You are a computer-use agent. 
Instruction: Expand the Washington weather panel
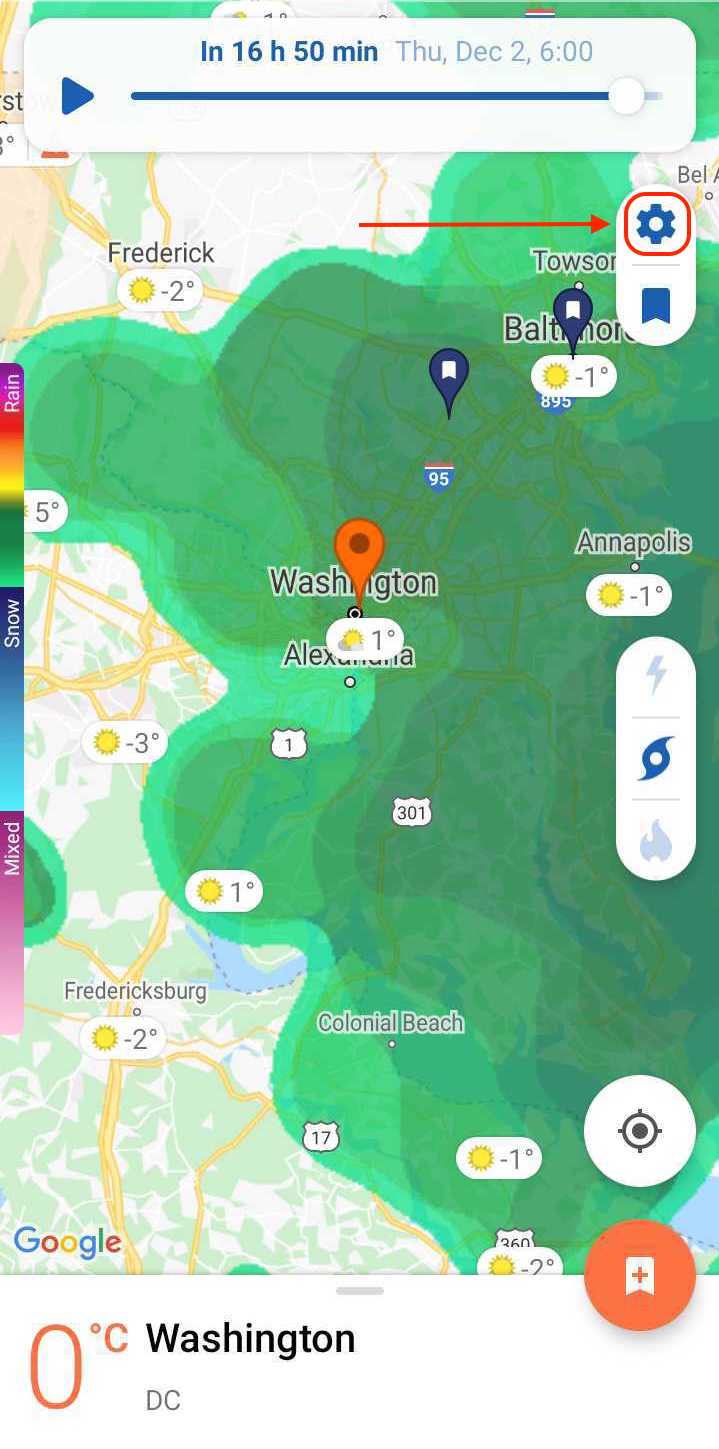tap(359, 1292)
